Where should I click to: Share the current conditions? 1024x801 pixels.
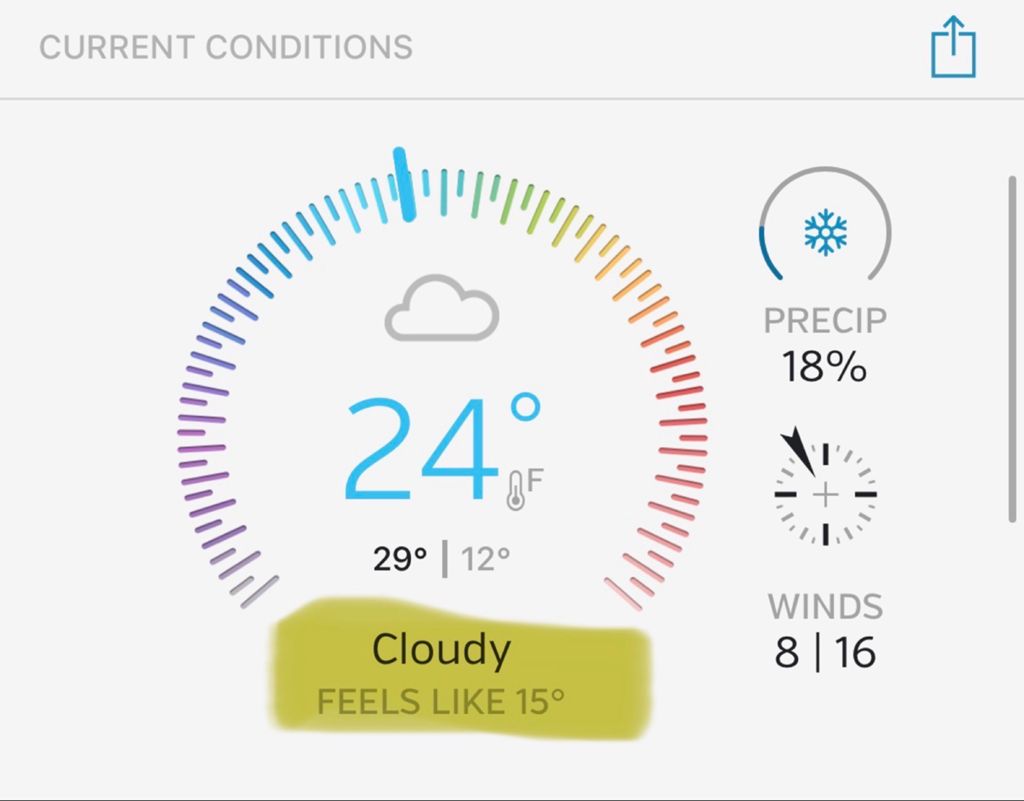pyautogui.click(x=952, y=47)
